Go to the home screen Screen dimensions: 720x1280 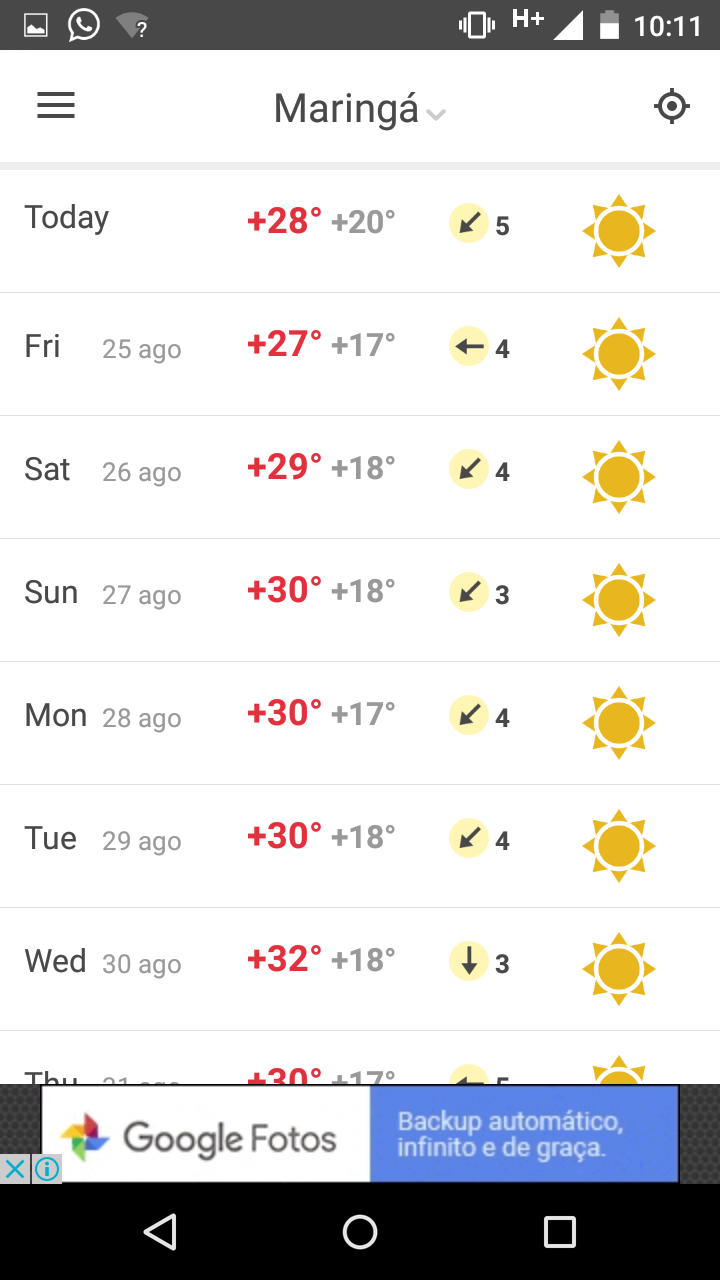pyautogui.click(x=360, y=1232)
